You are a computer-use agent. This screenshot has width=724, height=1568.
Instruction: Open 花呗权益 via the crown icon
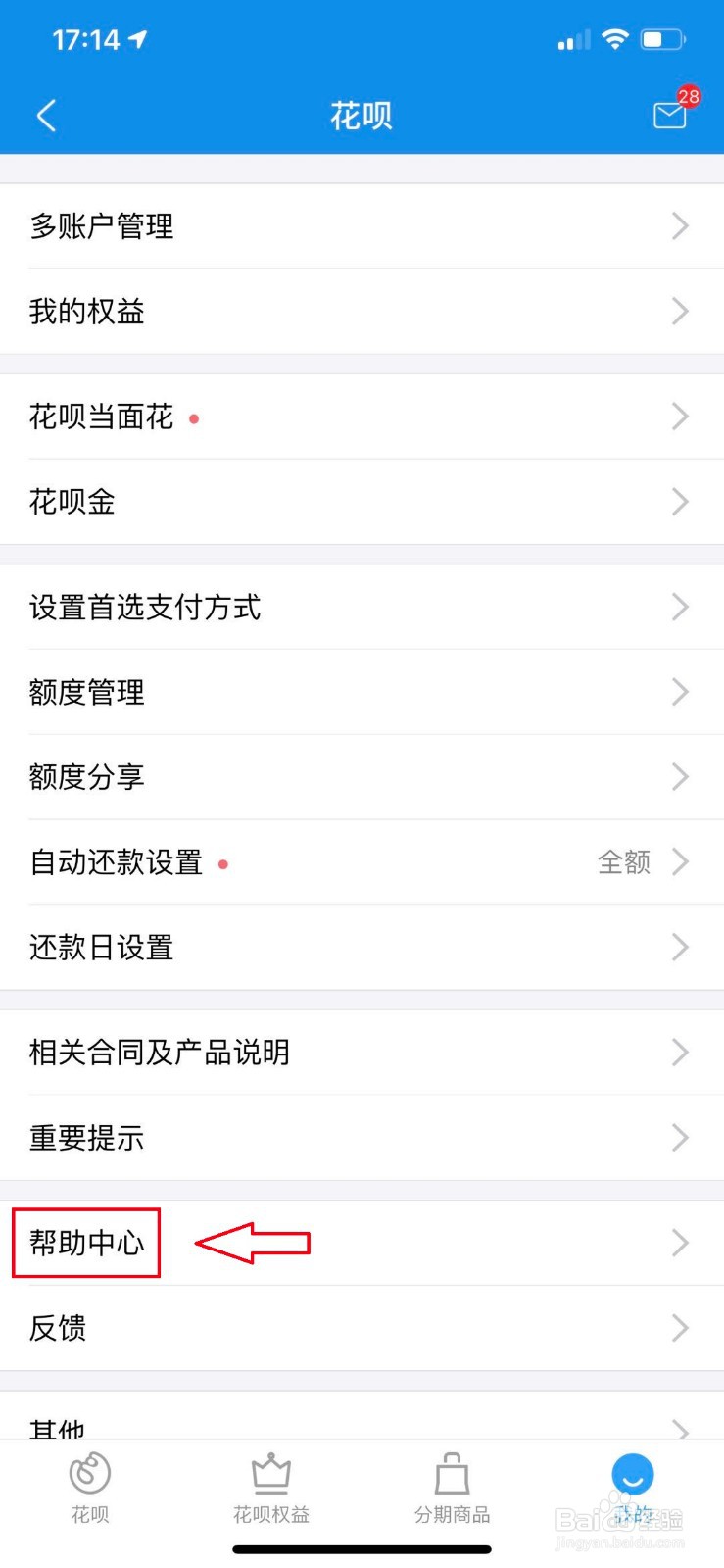coord(271,1470)
